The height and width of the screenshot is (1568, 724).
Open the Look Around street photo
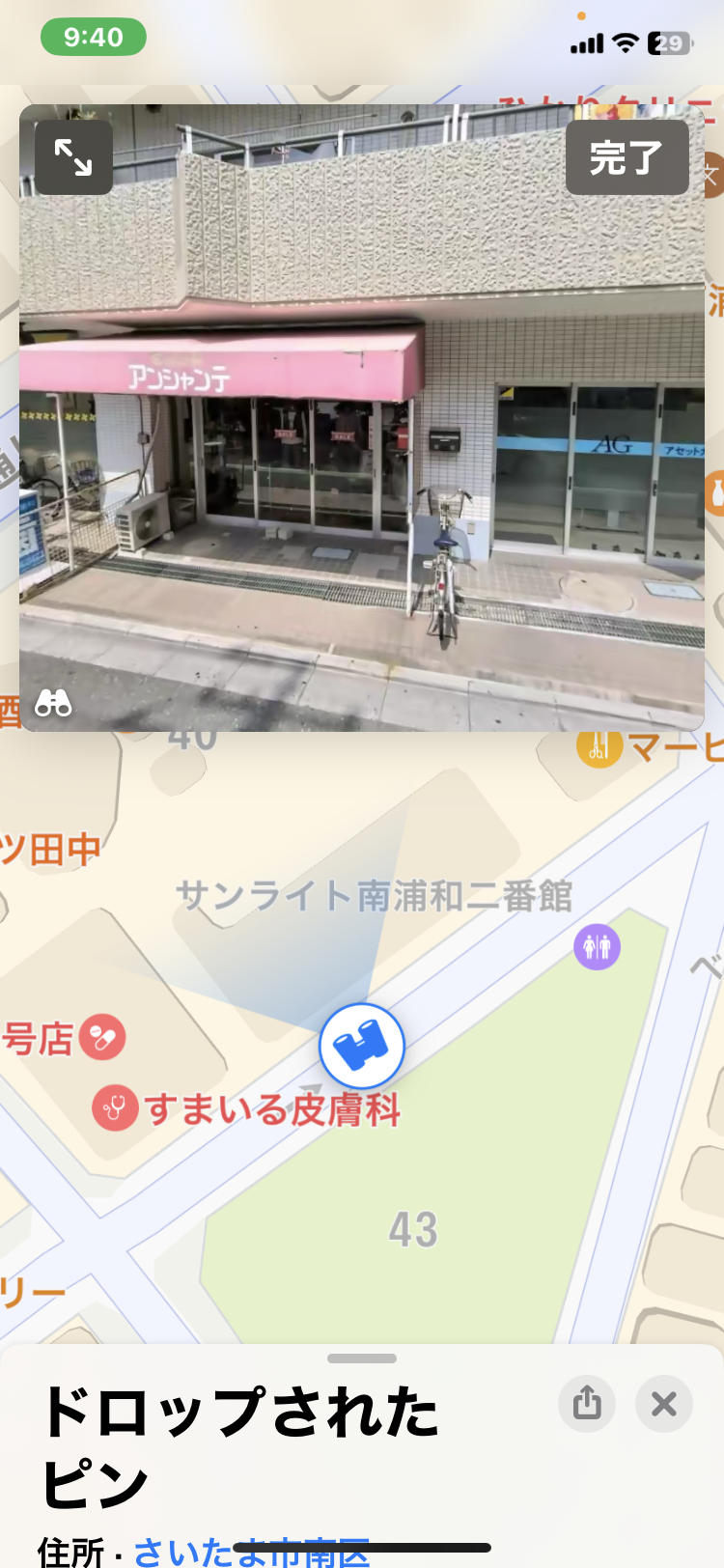tap(362, 418)
